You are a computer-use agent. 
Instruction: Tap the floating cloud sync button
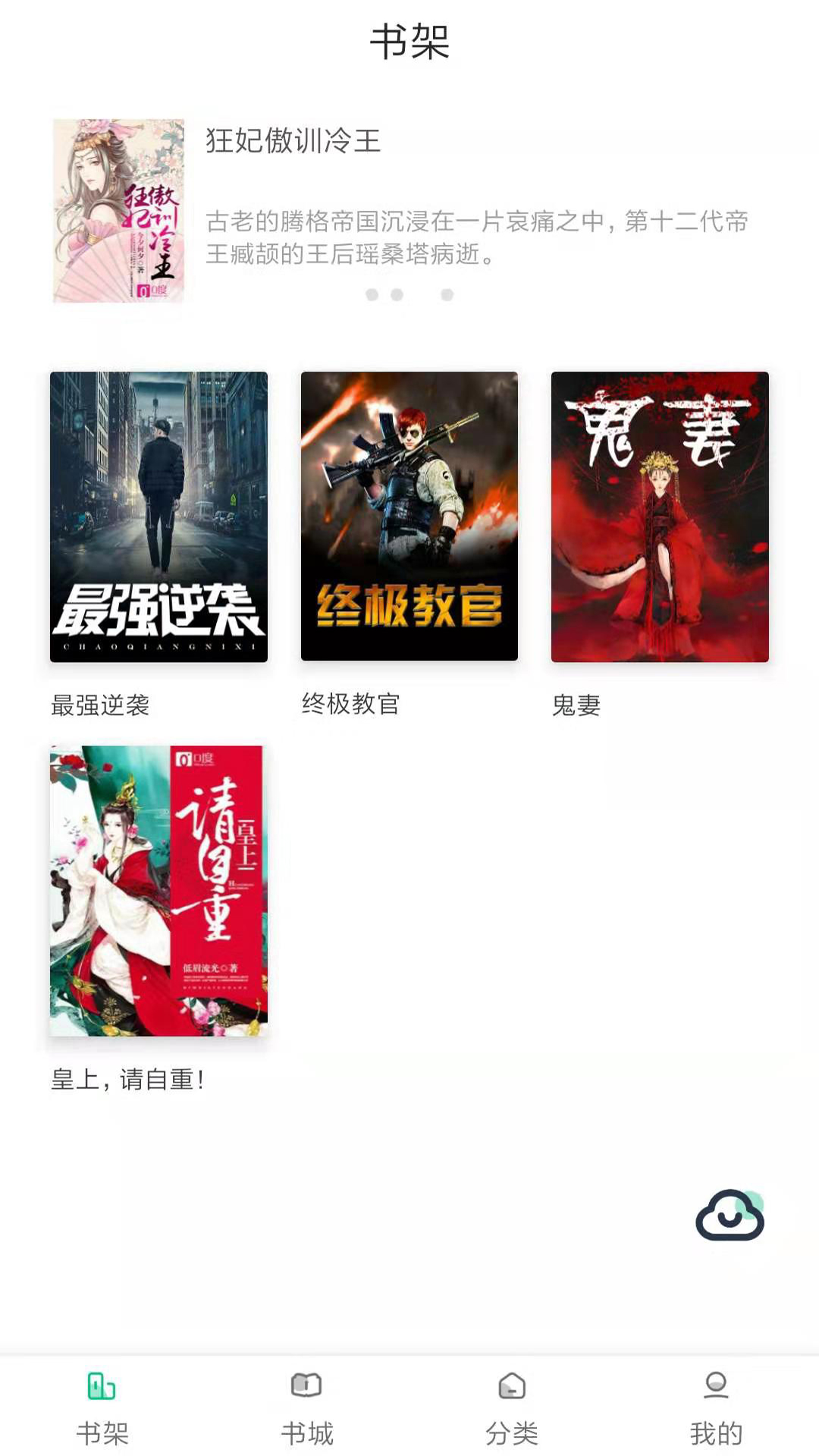coord(730,1215)
